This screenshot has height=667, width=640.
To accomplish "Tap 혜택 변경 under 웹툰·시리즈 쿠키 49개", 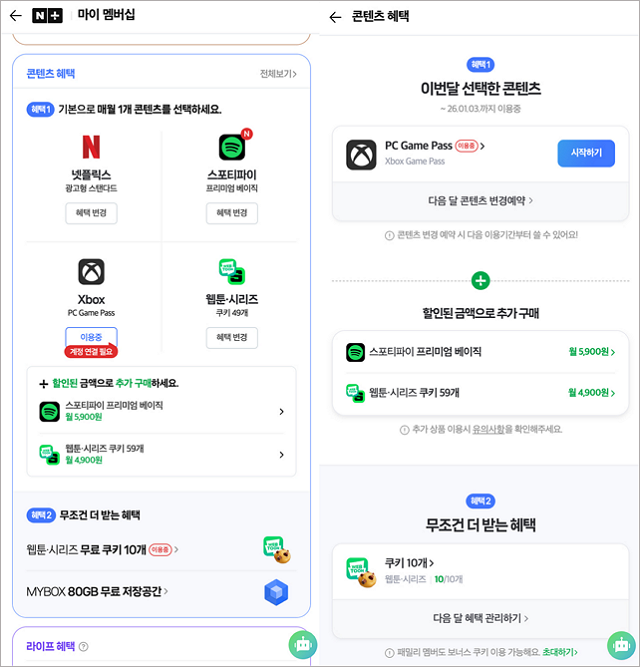I will 232,337.
